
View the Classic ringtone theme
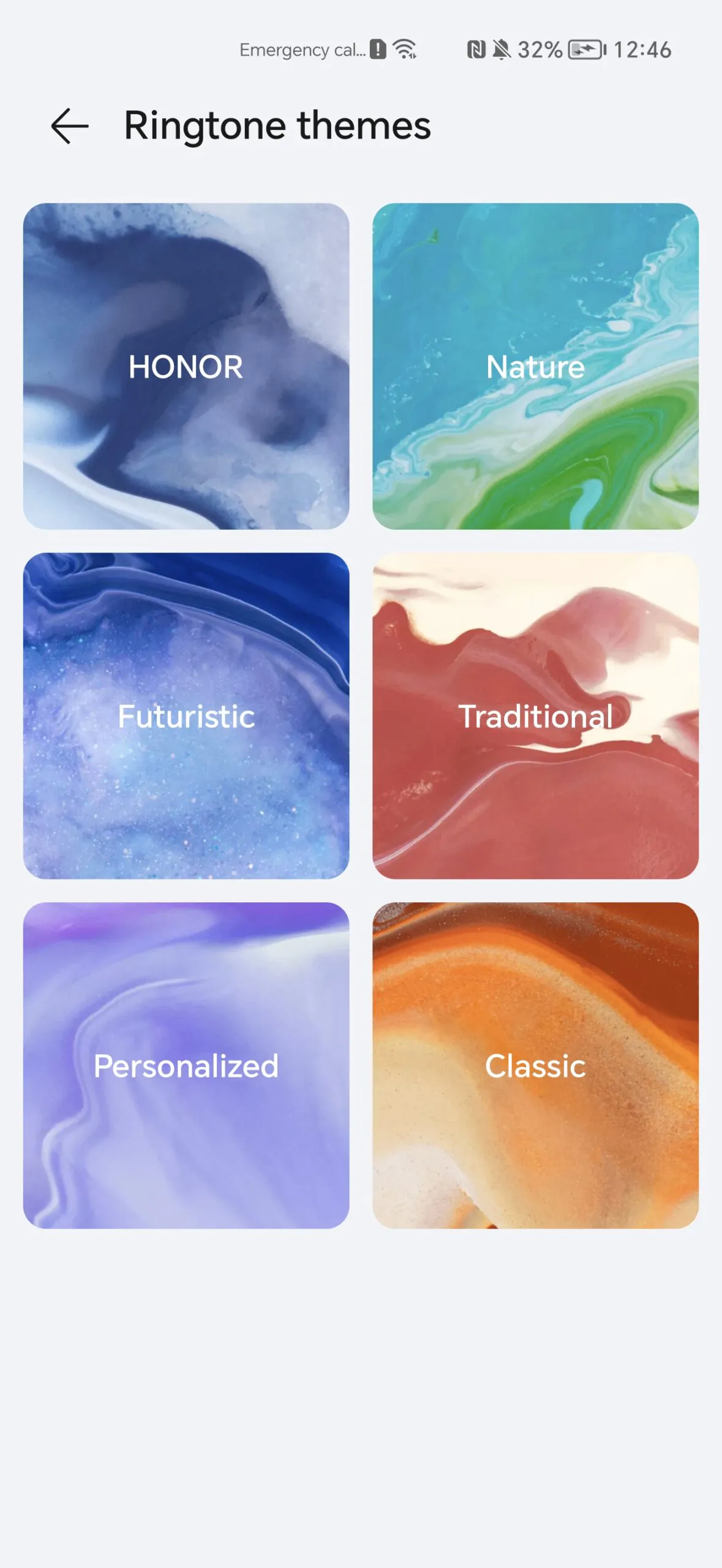[x=535, y=1065]
